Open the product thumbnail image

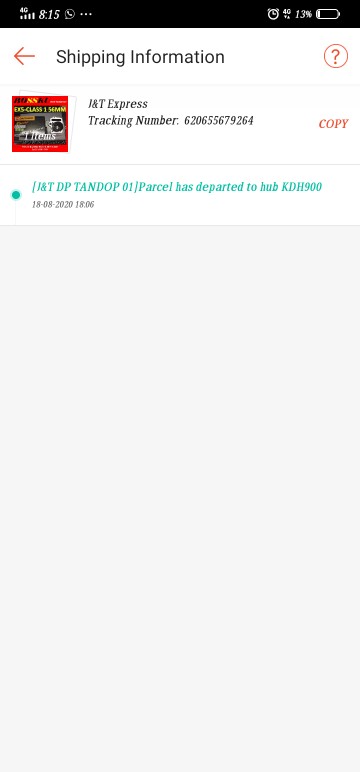(40, 124)
